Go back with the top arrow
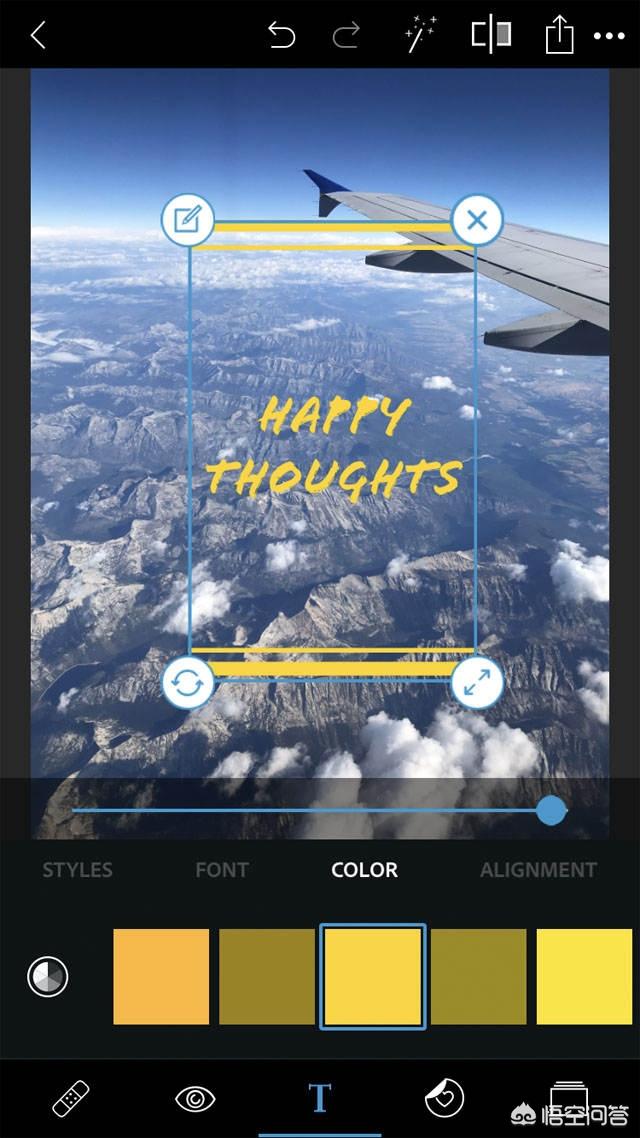640x1138 pixels. tap(38, 36)
